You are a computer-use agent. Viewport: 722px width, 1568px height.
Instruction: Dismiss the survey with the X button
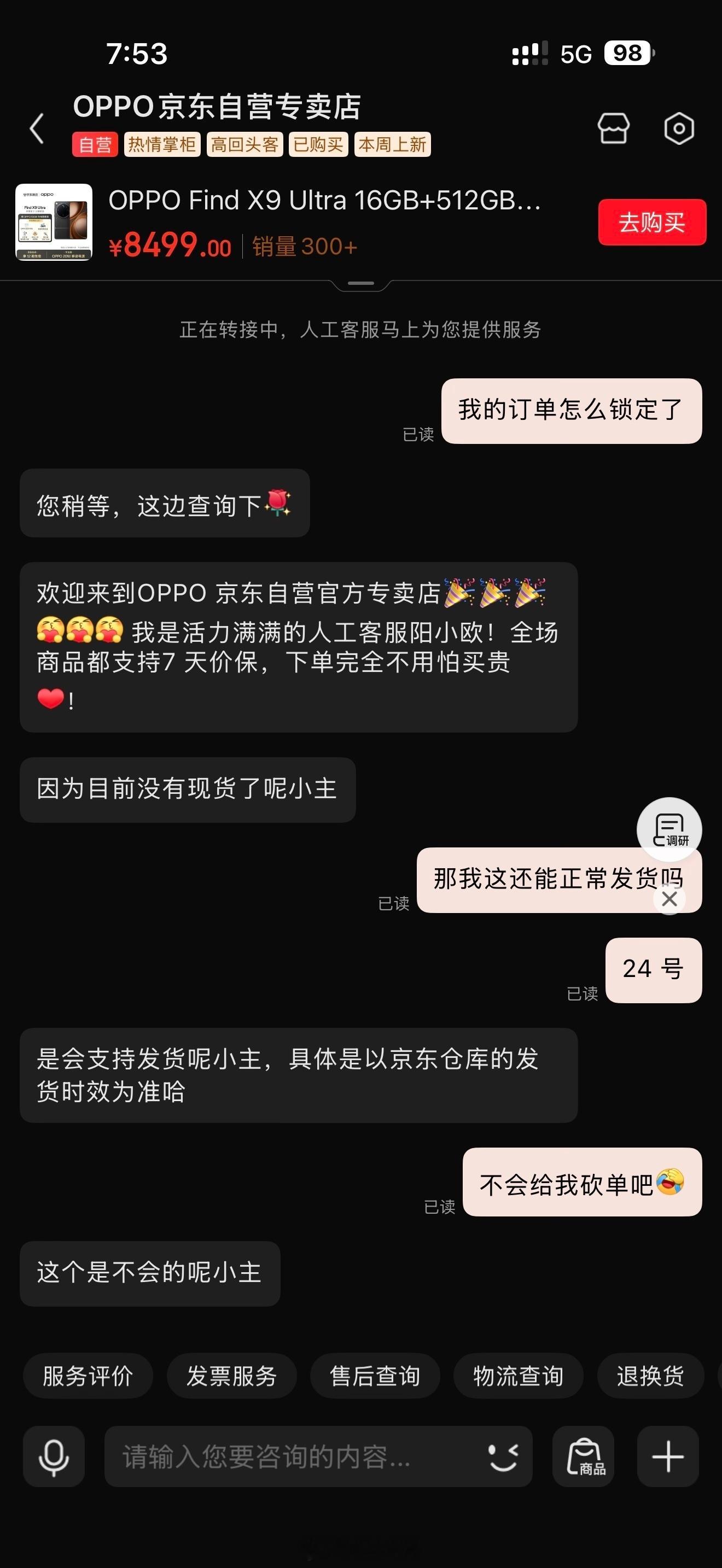point(668,898)
